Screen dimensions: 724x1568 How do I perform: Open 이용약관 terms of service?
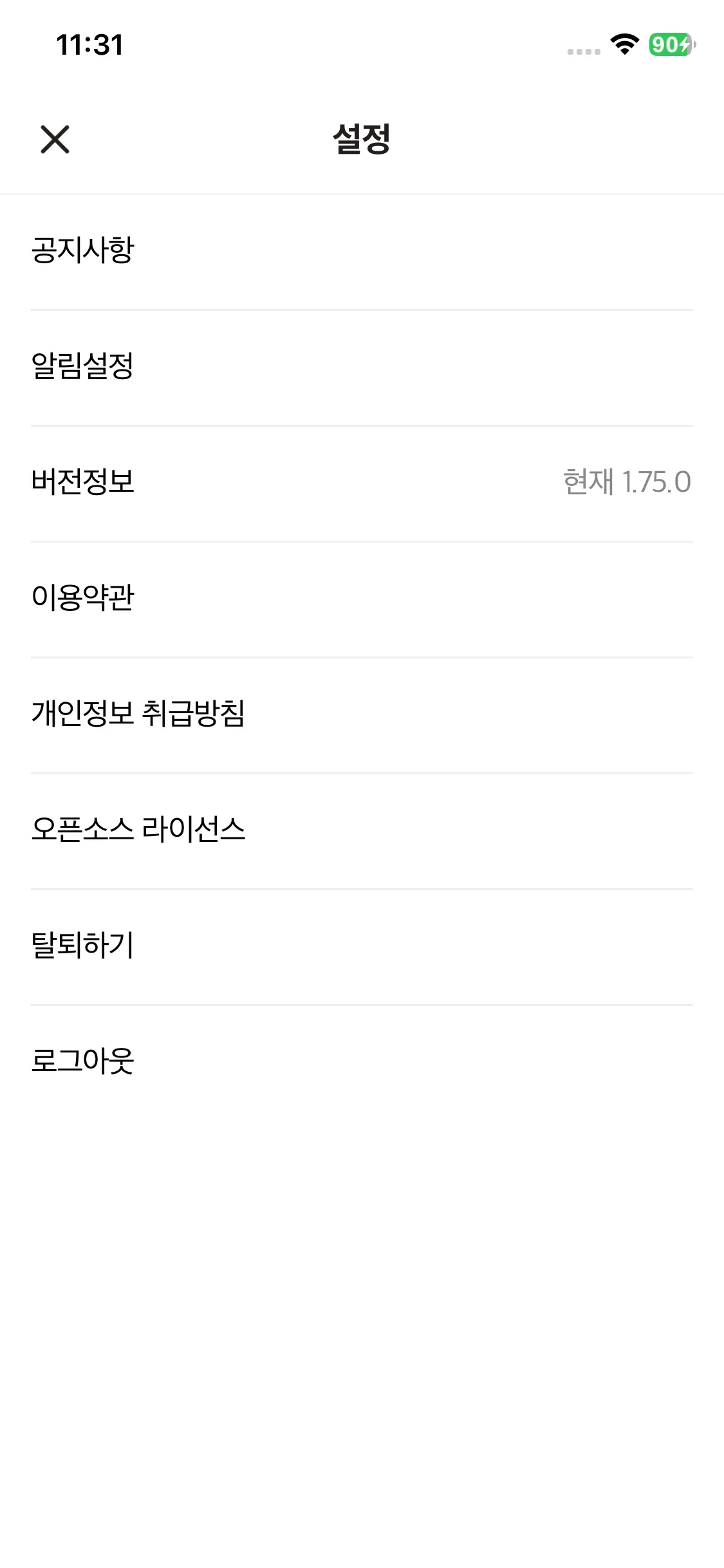click(x=83, y=599)
